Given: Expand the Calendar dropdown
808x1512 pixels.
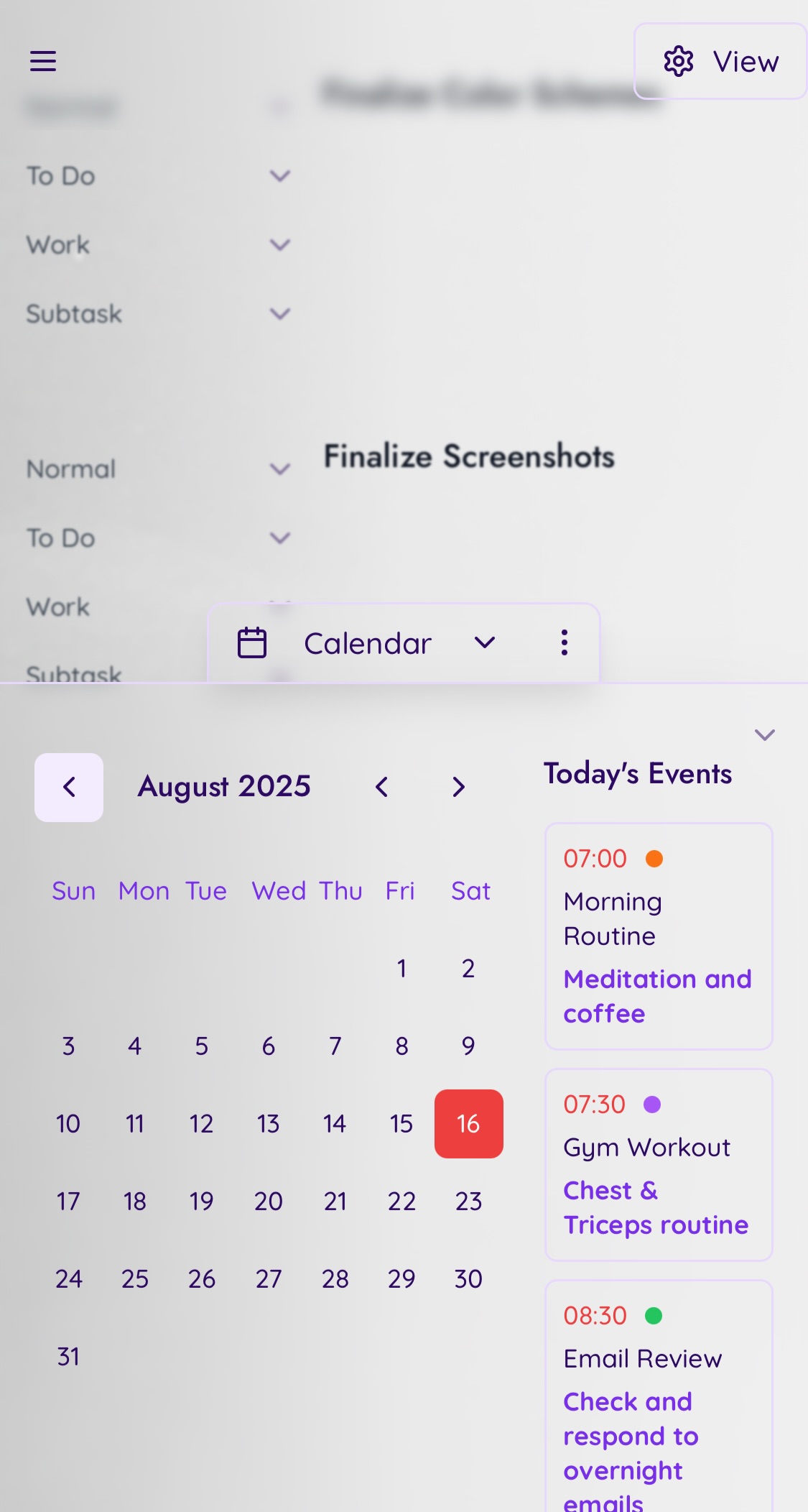Looking at the screenshot, I should [x=485, y=642].
